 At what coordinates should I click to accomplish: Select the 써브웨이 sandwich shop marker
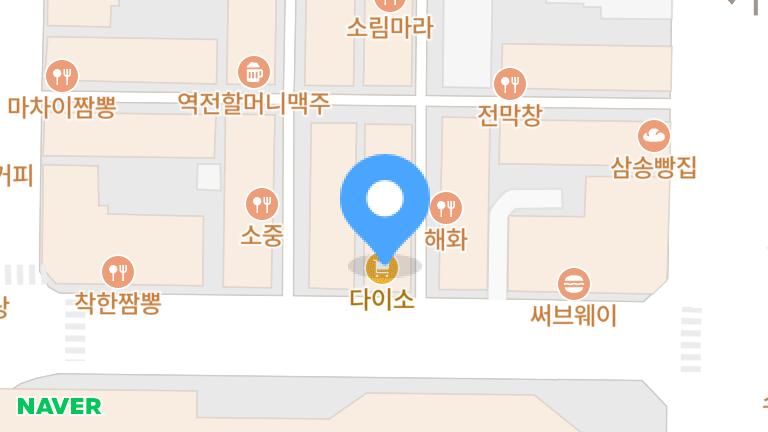(x=573, y=284)
